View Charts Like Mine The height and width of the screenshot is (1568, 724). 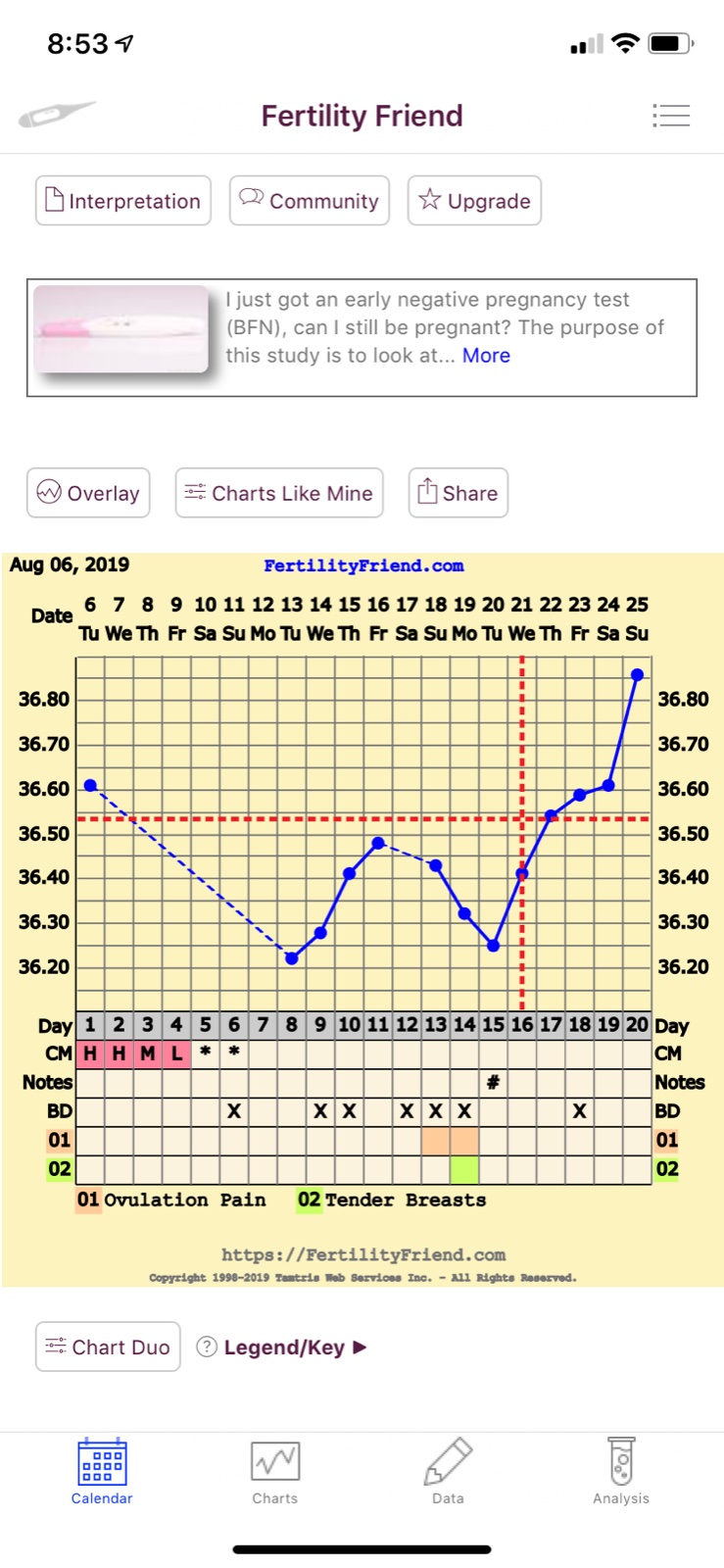tap(279, 493)
